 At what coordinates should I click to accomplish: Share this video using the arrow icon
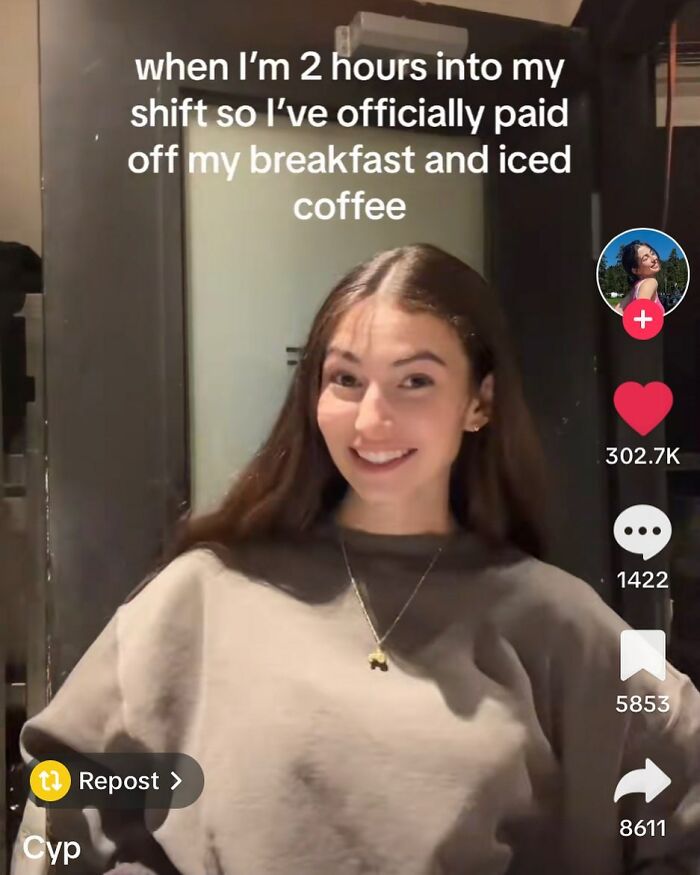click(642, 782)
